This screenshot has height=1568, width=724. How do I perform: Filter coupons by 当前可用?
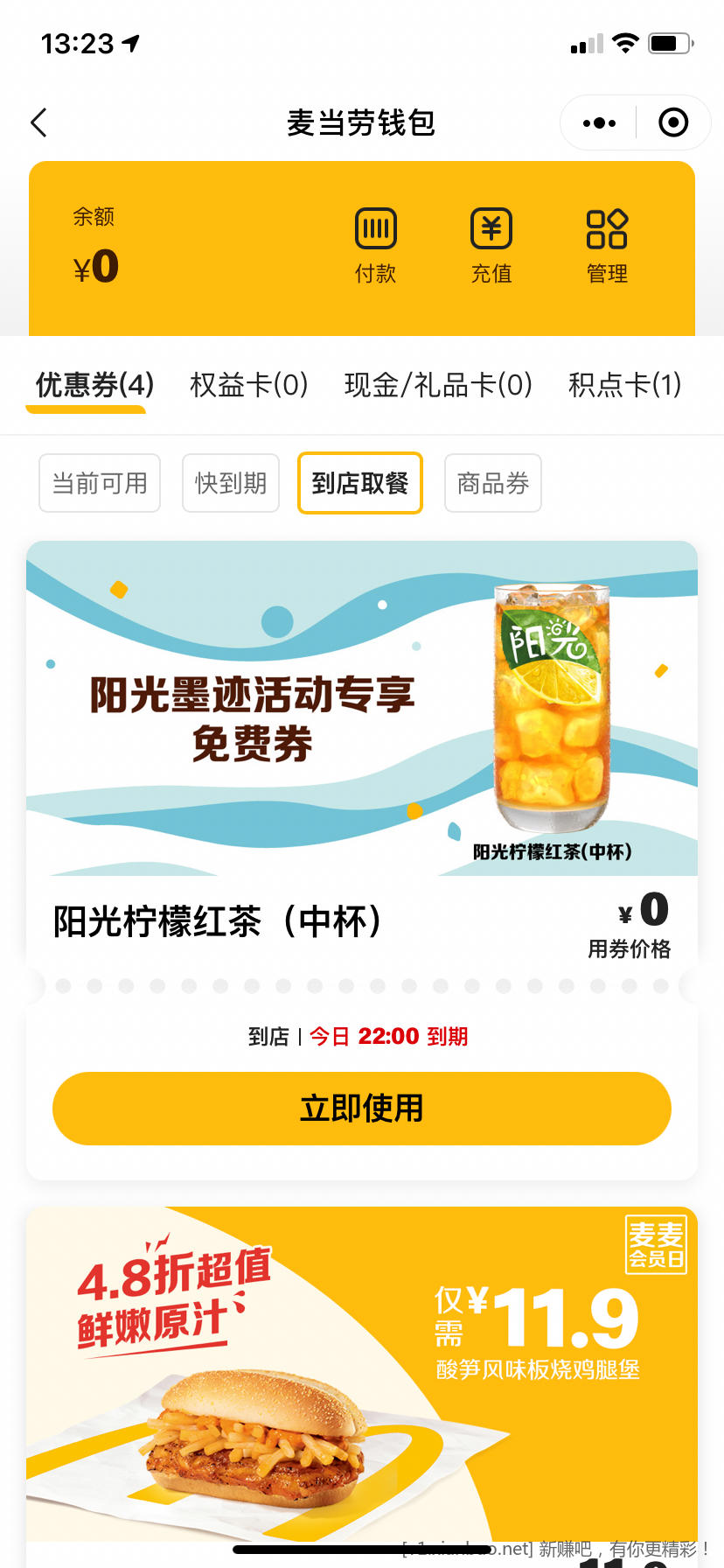[x=100, y=483]
